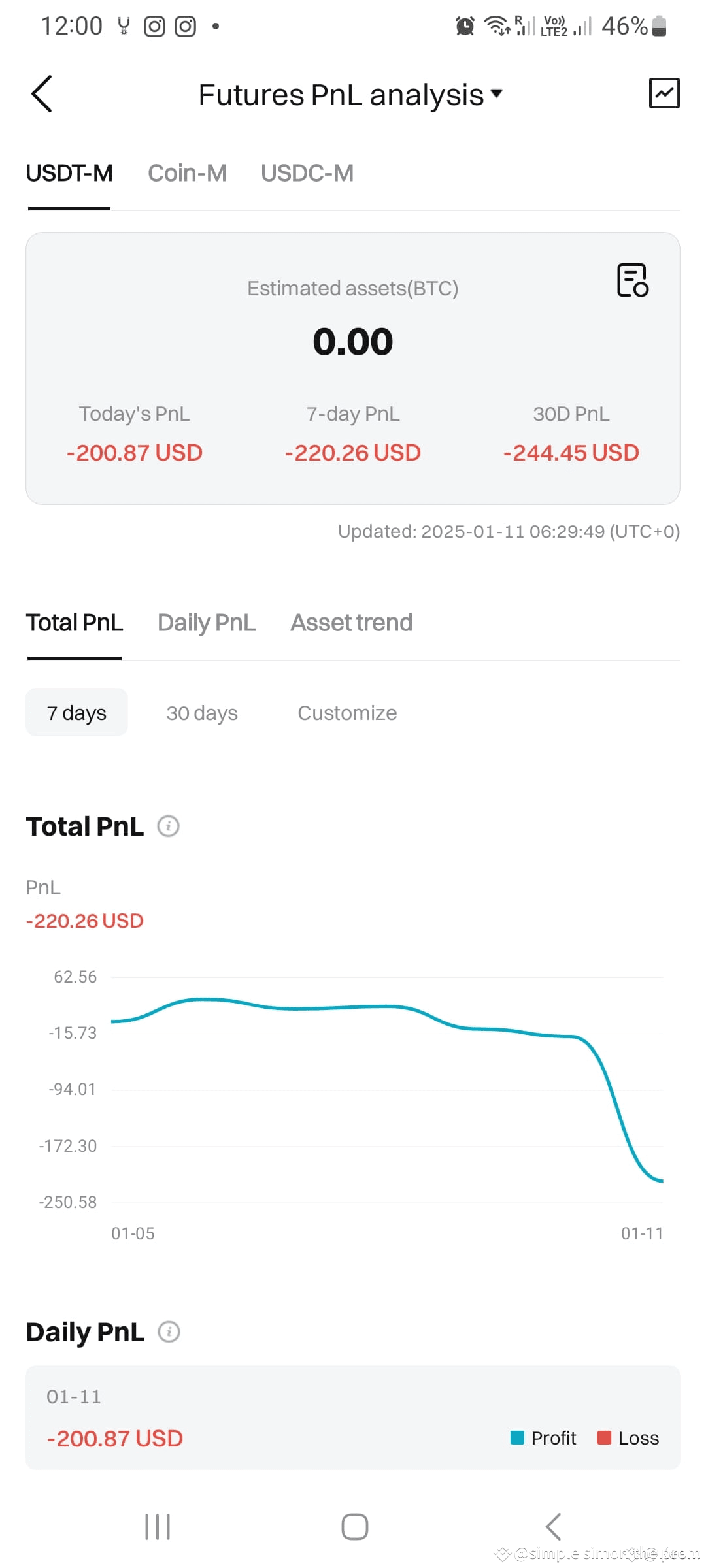Select the 7 days period filter
Image resolution: width=706 pixels, height=1568 pixels.
click(76, 712)
